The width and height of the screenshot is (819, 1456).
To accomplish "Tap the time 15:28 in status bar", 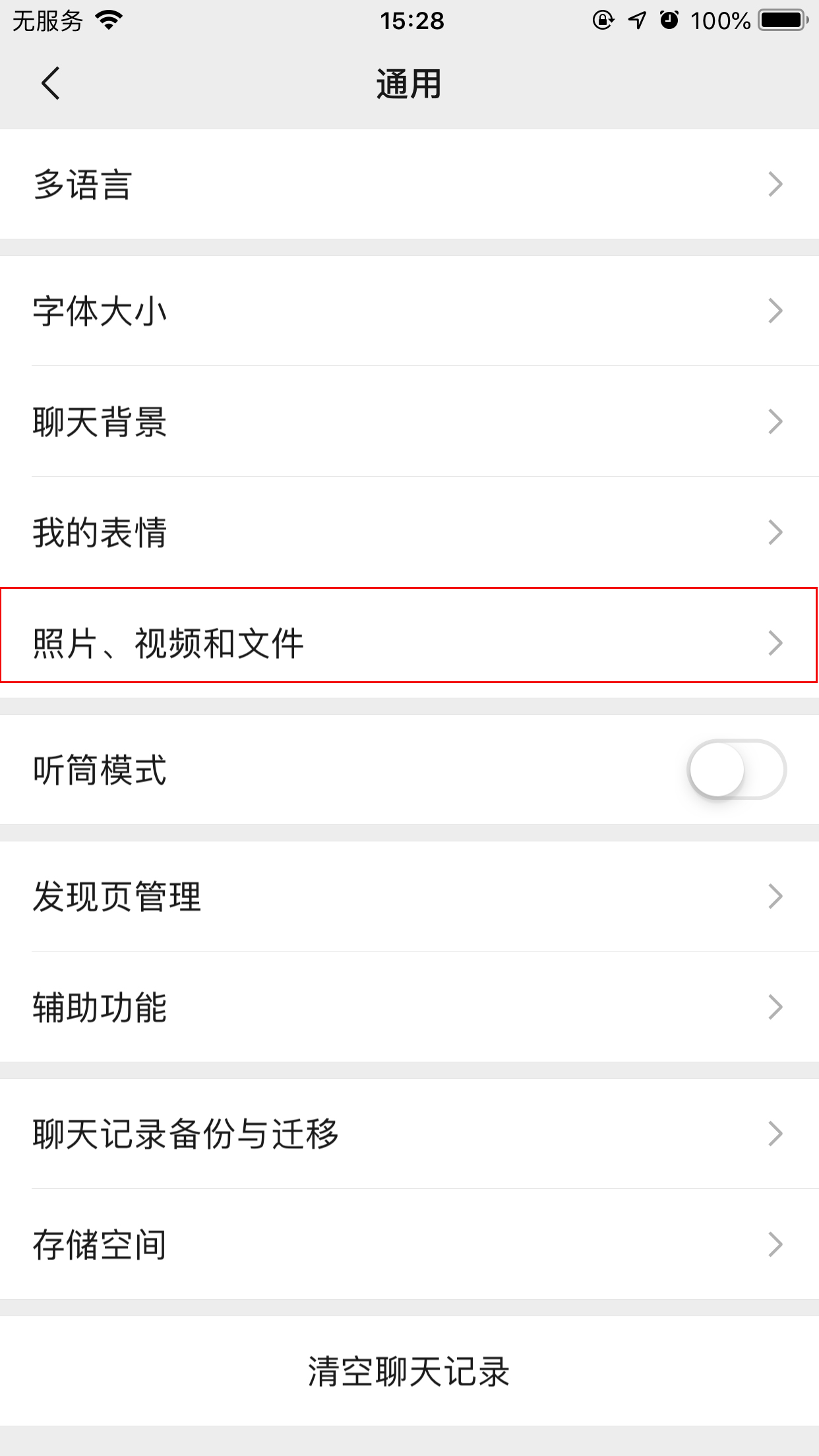I will click(x=409, y=21).
